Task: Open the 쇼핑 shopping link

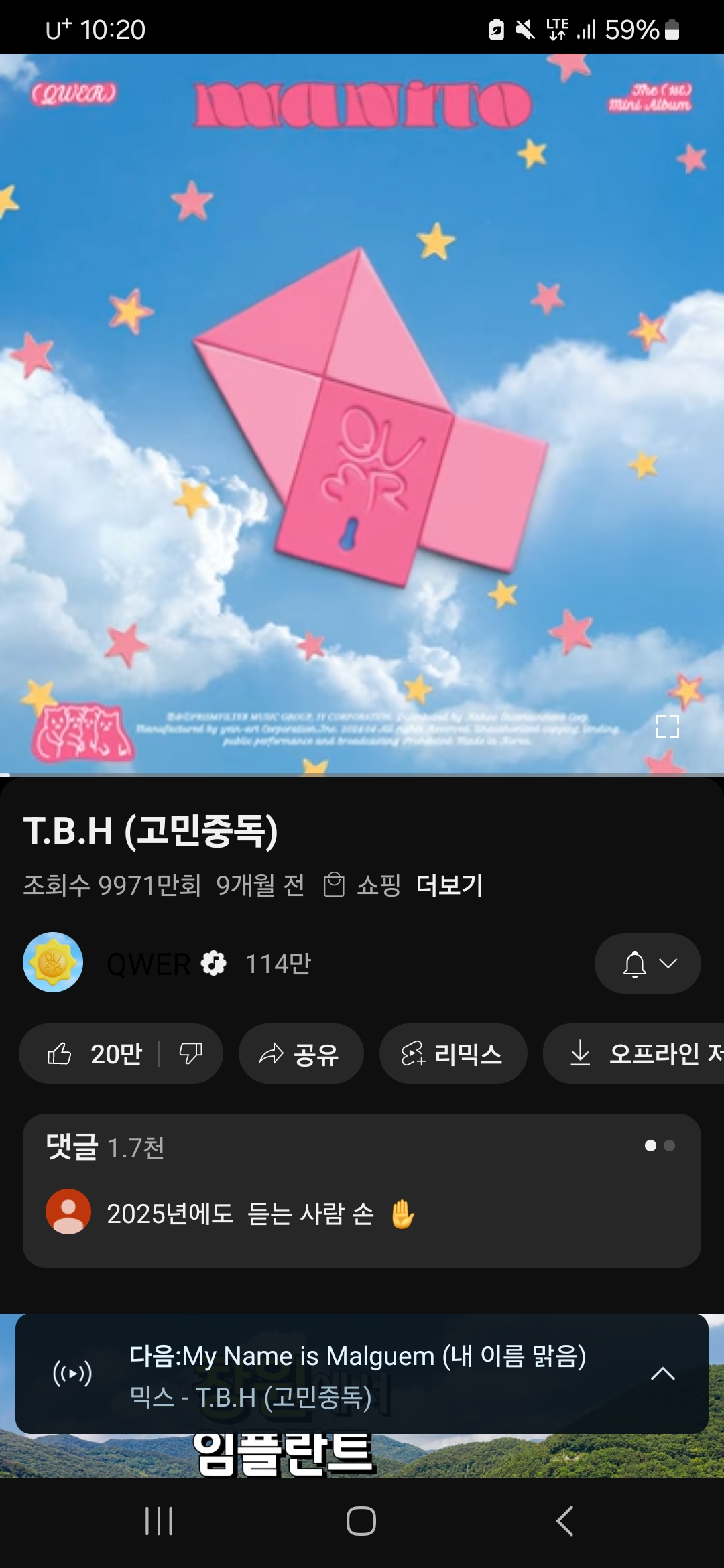Action: coord(363,885)
